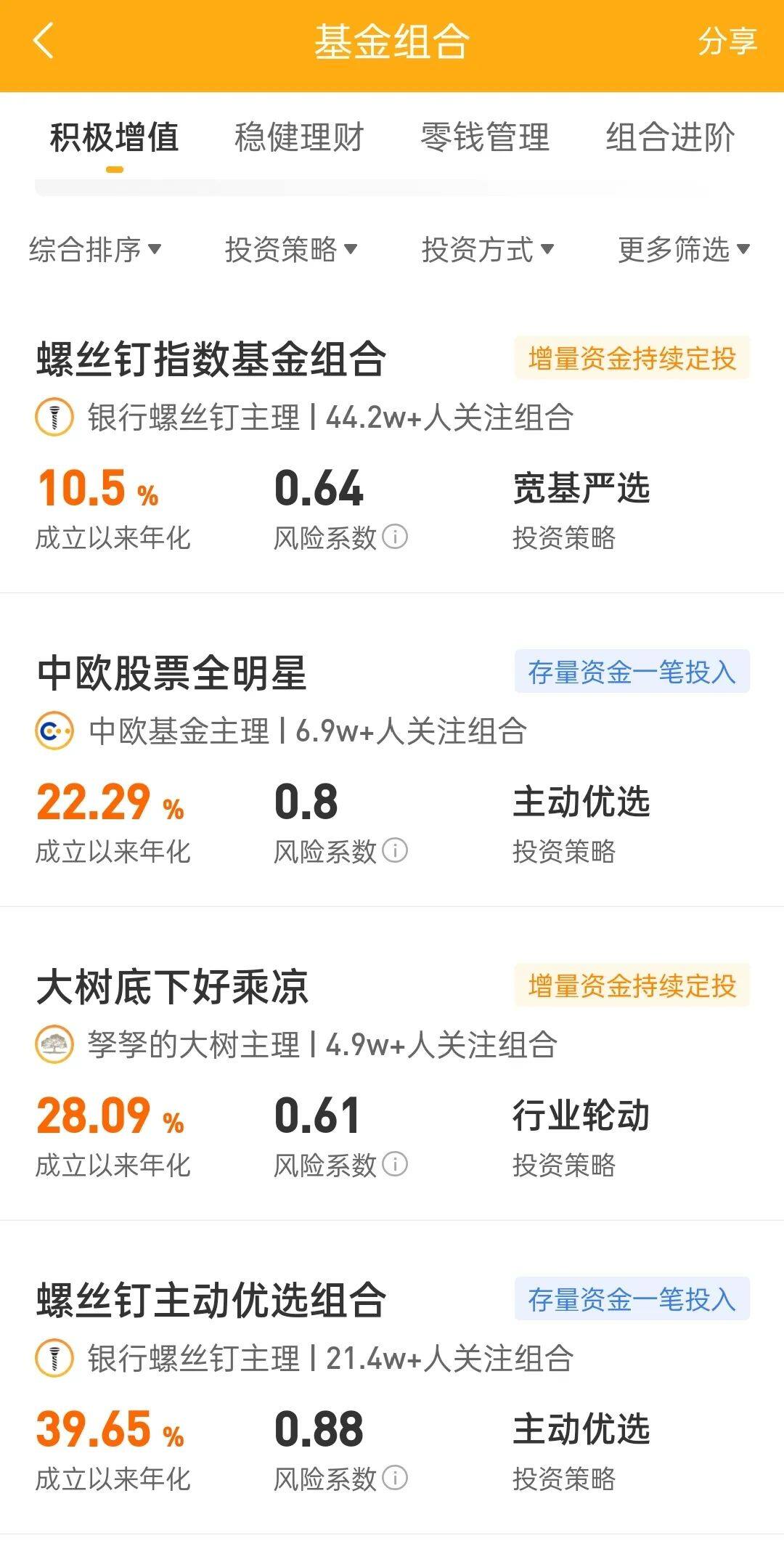This screenshot has width=784, height=1541.
Task: Switch to the 稳健理财 tab
Action: click(298, 137)
